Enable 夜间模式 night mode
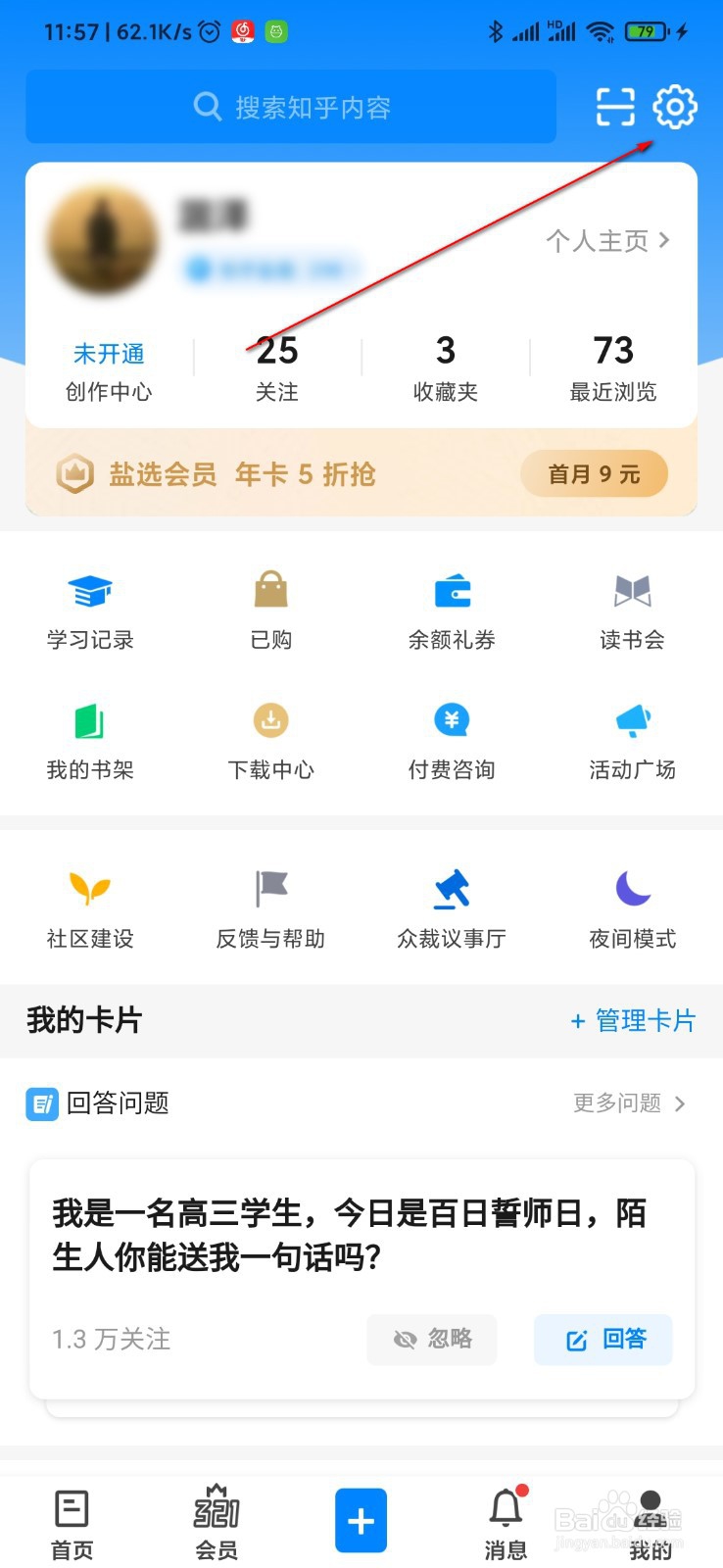This screenshot has width=723, height=1568. (631, 906)
